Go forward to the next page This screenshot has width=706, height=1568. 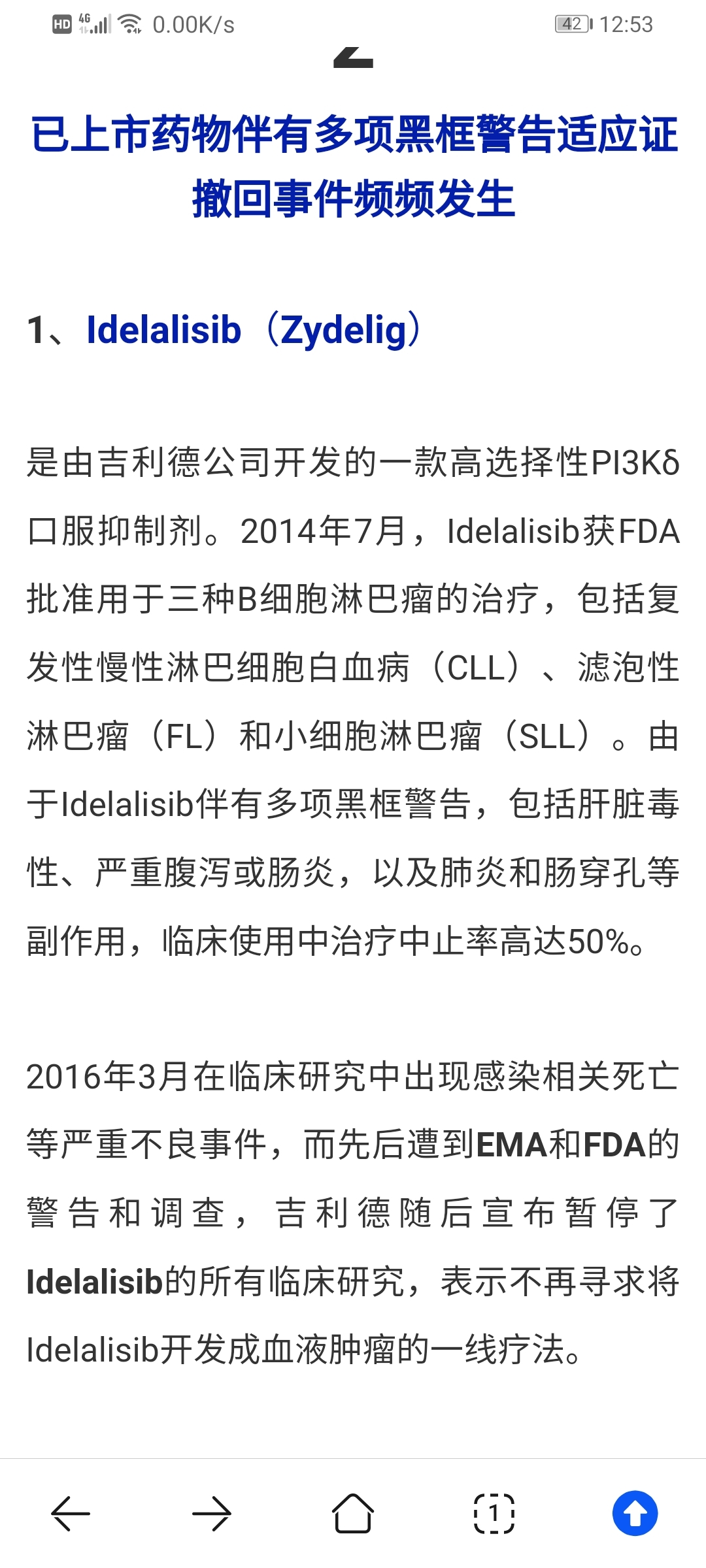click(x=212, y=1513)
